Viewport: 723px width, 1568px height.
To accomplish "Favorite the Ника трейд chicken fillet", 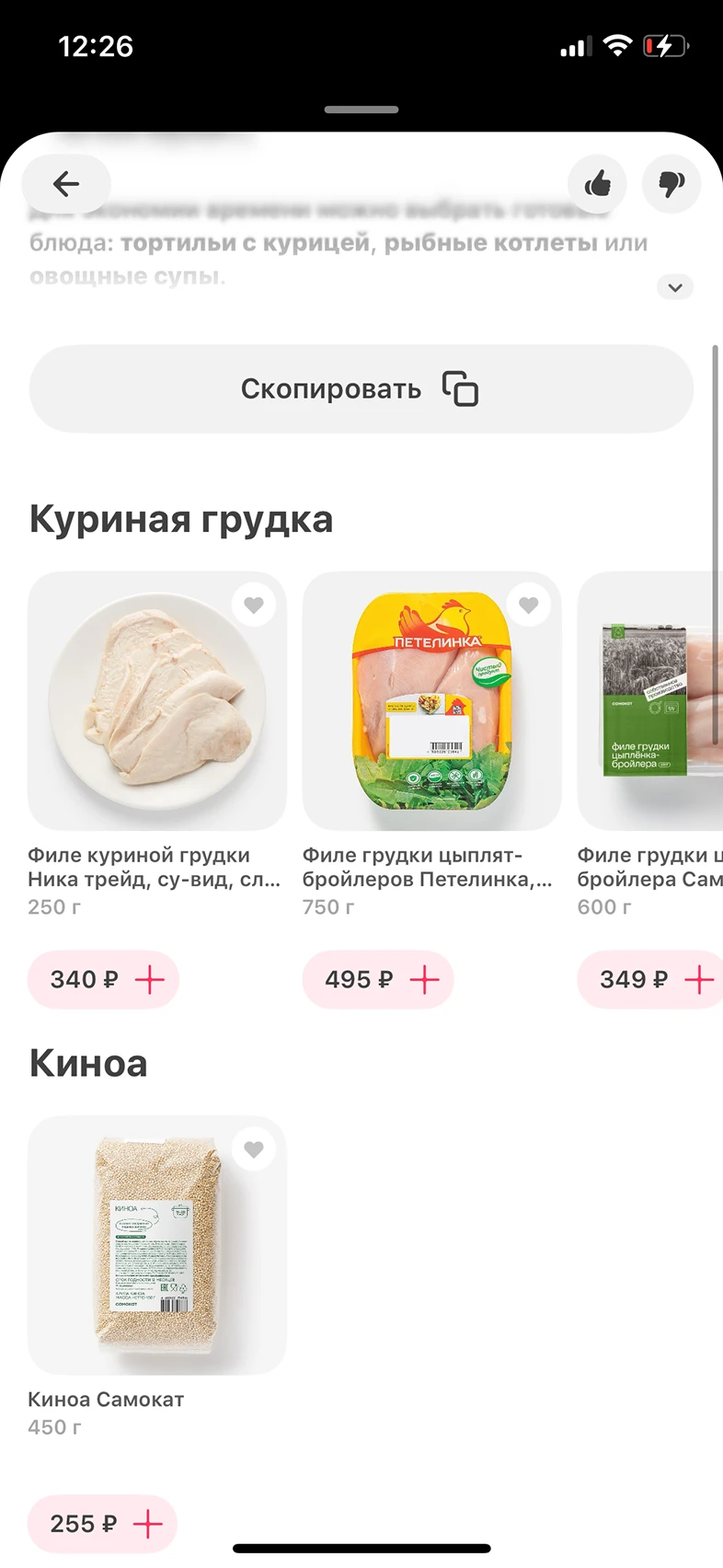I will [x=254, y=605].
